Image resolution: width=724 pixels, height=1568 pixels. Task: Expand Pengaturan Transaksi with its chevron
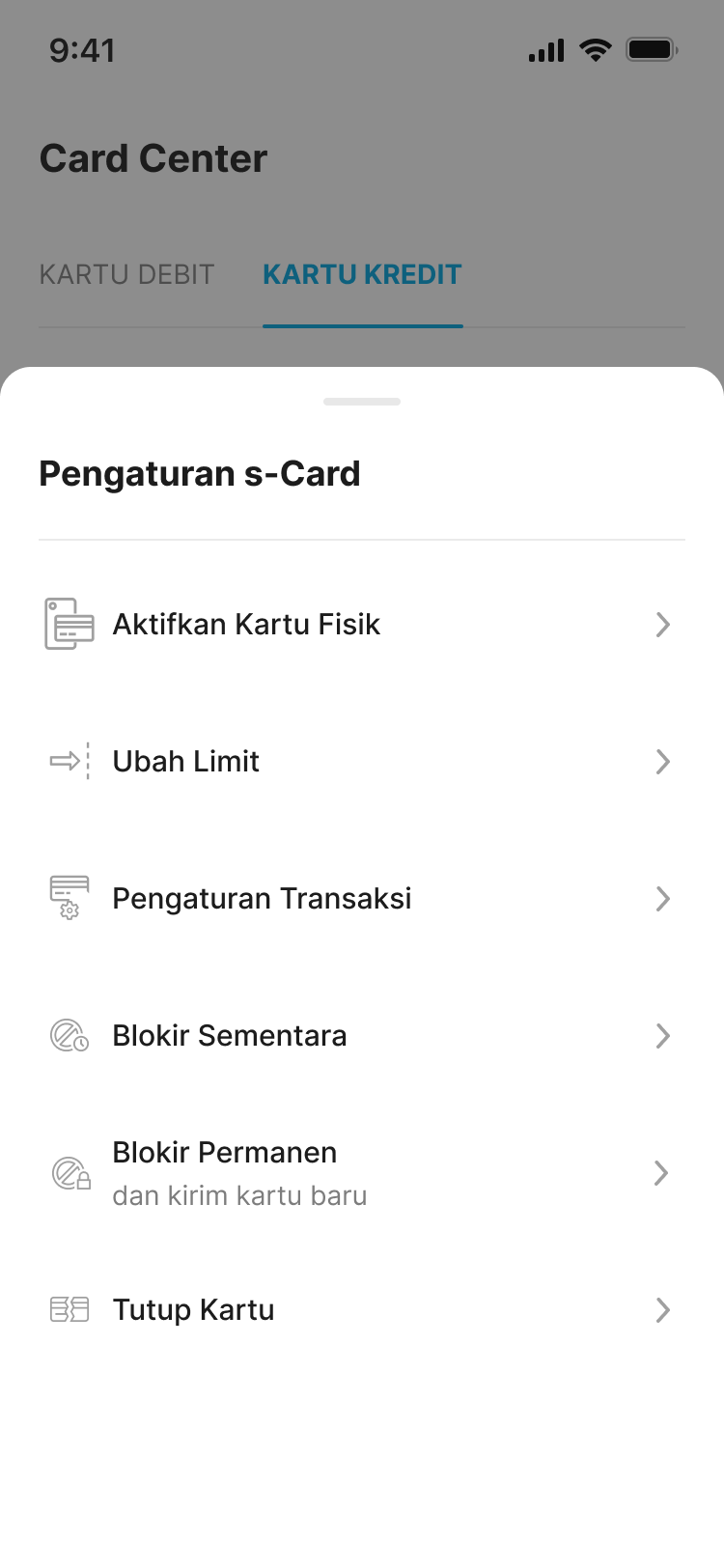pos(663,899)
